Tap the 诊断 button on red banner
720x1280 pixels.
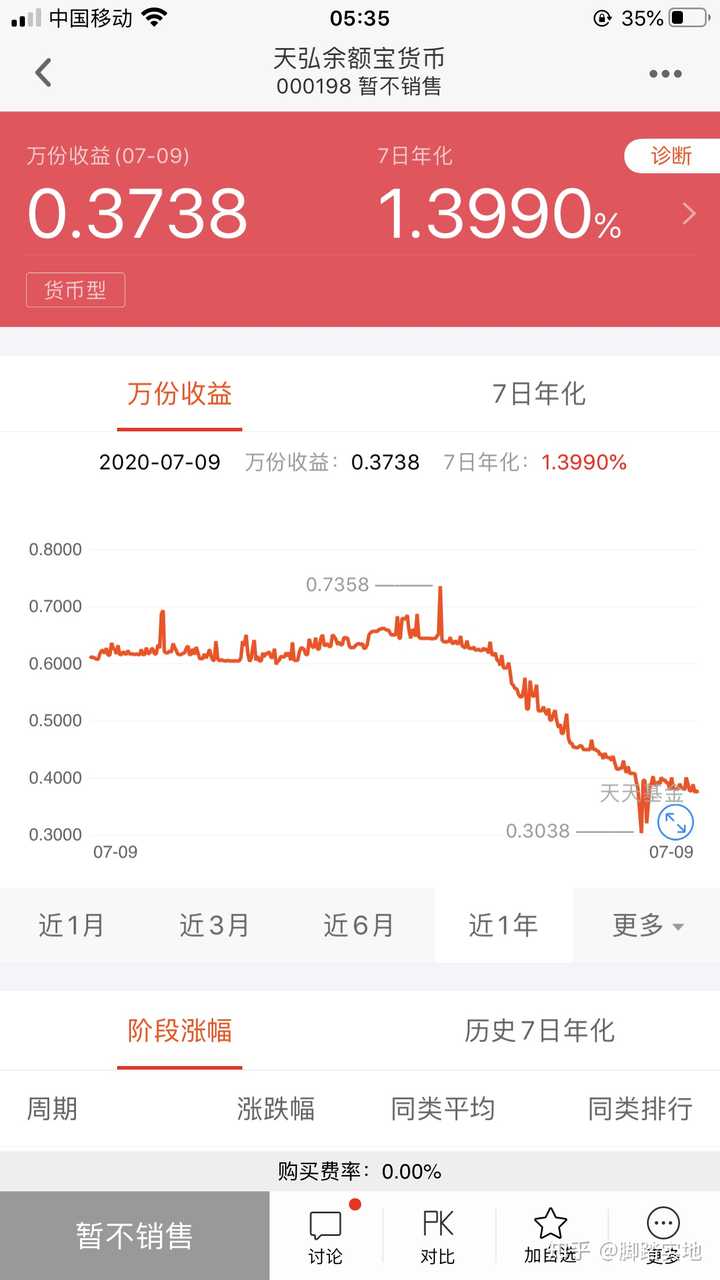670,157
